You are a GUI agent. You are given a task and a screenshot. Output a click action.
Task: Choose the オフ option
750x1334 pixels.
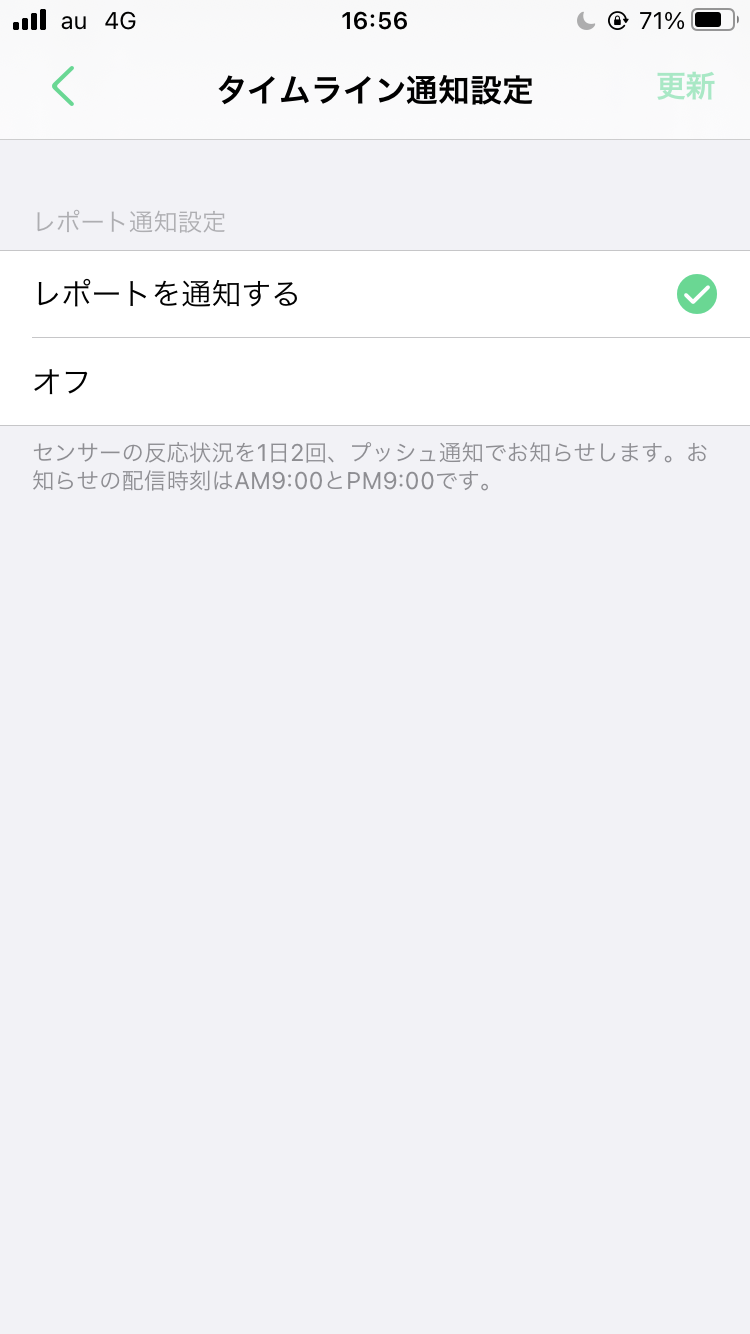point(374,381)
